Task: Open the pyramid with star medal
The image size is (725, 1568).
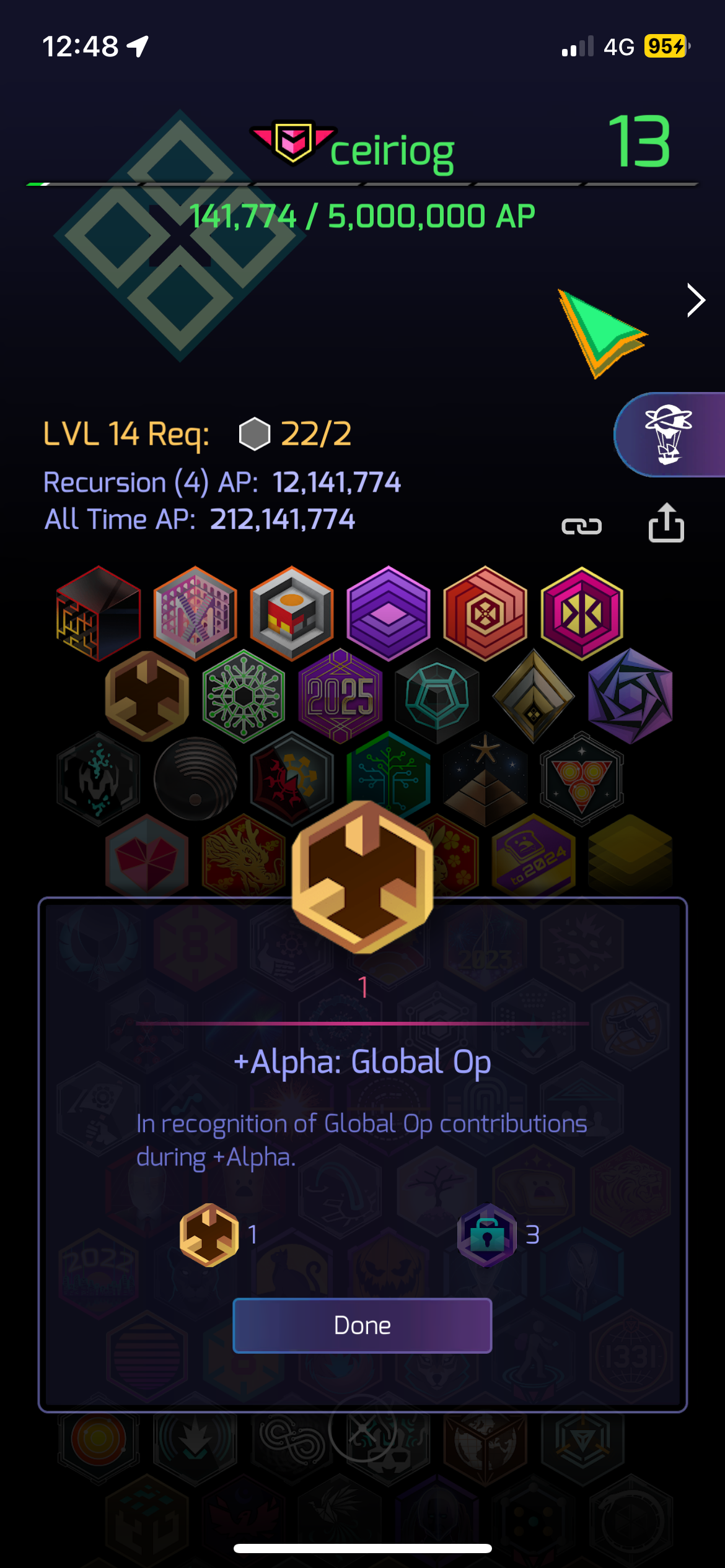Action: tap(485, 779)
